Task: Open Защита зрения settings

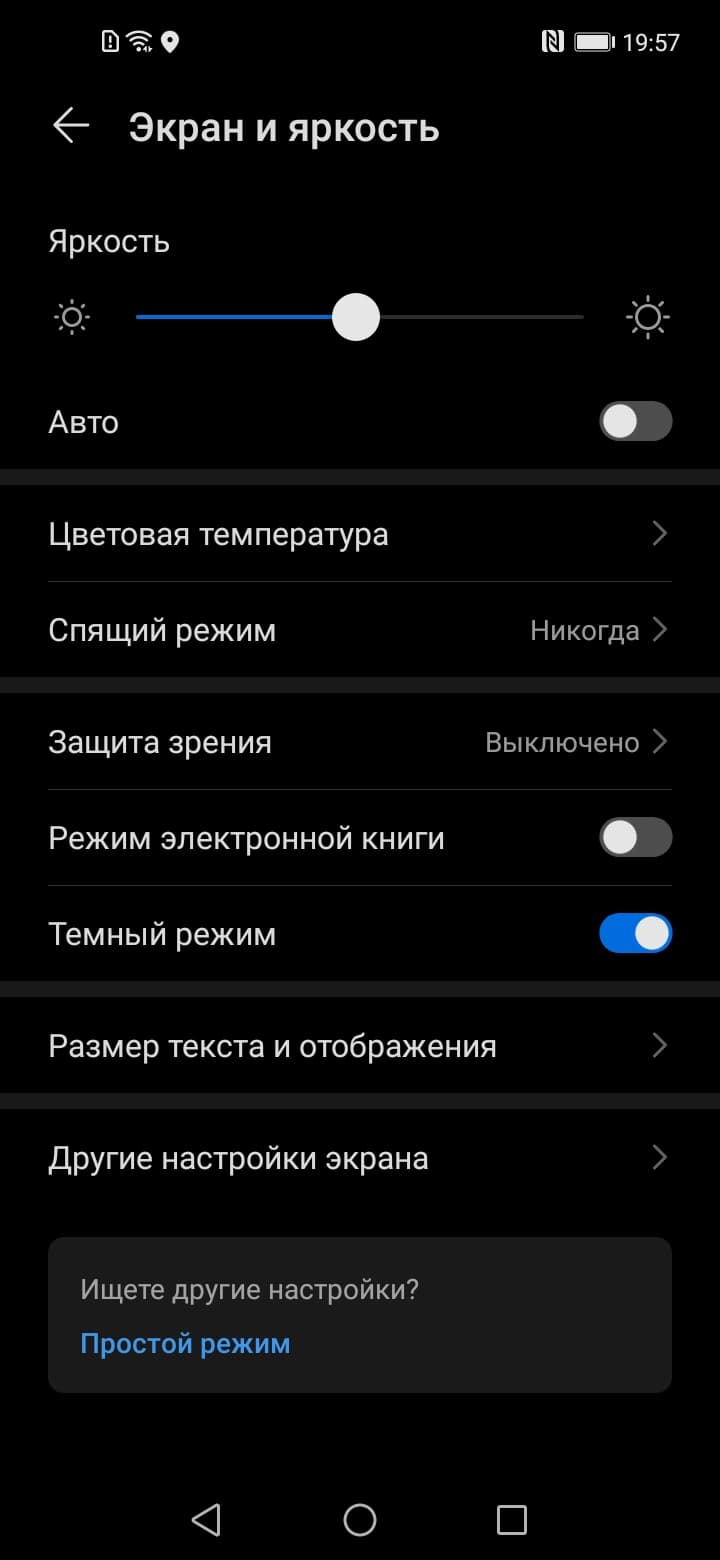Action: (x=360, y=742)
